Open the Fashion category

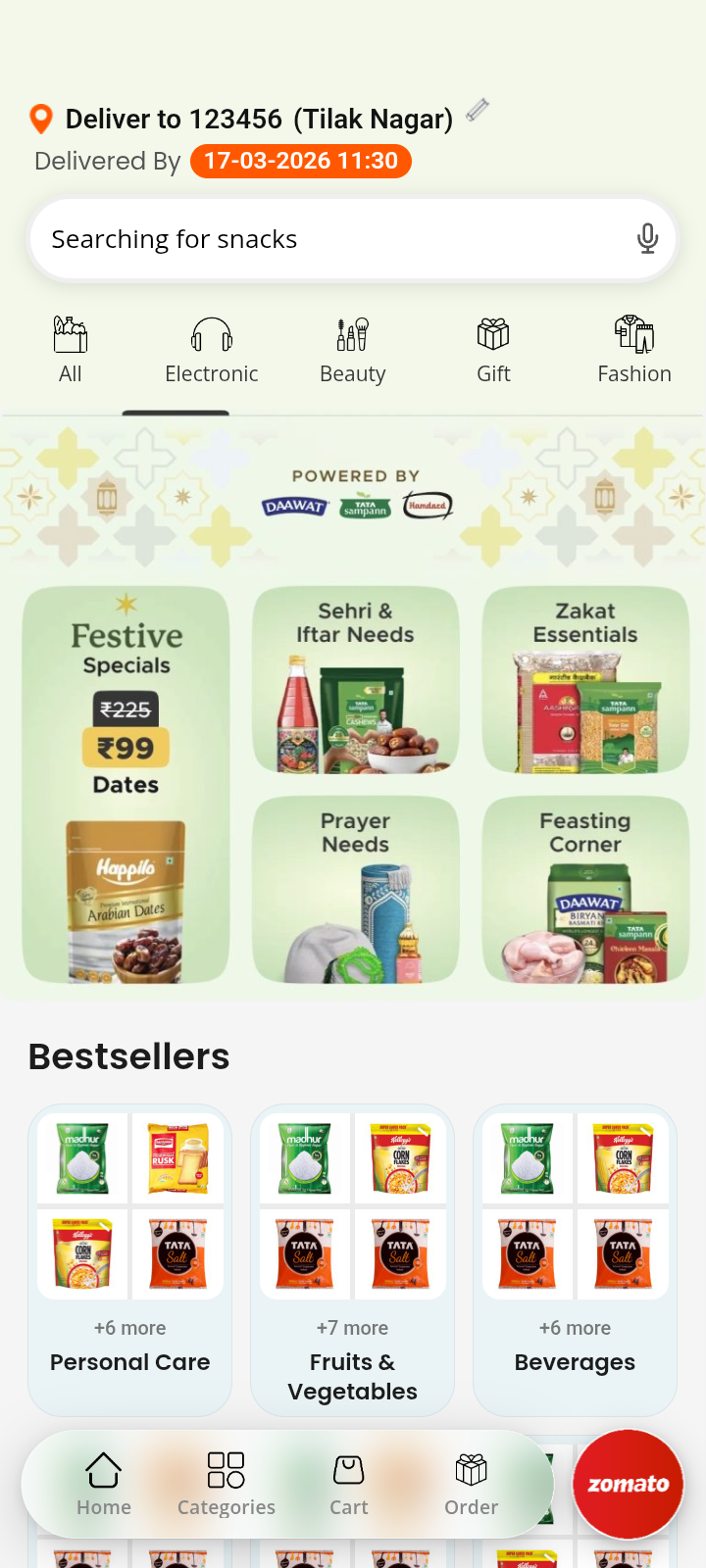pyautogui.click(x=634, y=351)
